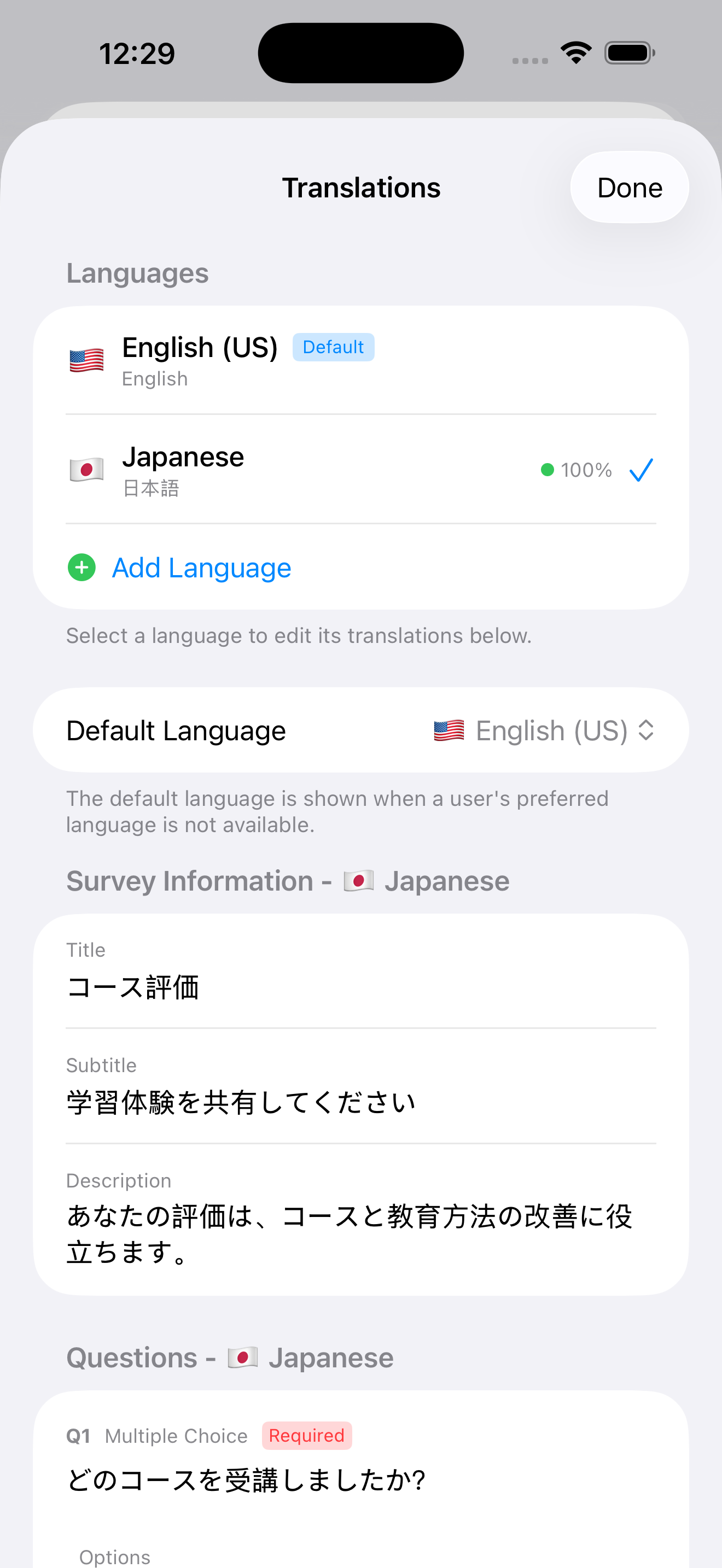
Task: Select the Languages section header
Action: pyautogui.click(x=137, y=273)
